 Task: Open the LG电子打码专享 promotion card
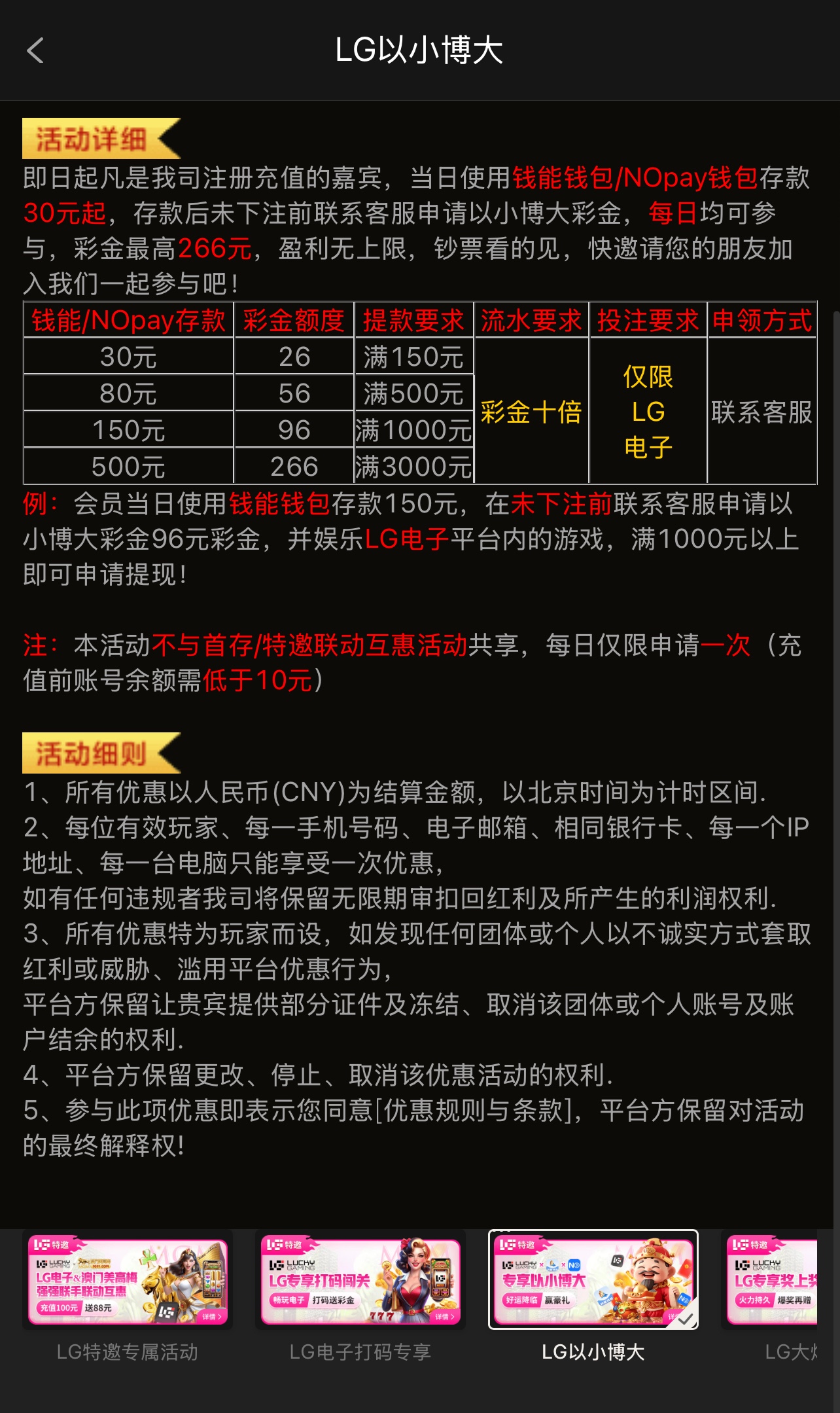360,1281
